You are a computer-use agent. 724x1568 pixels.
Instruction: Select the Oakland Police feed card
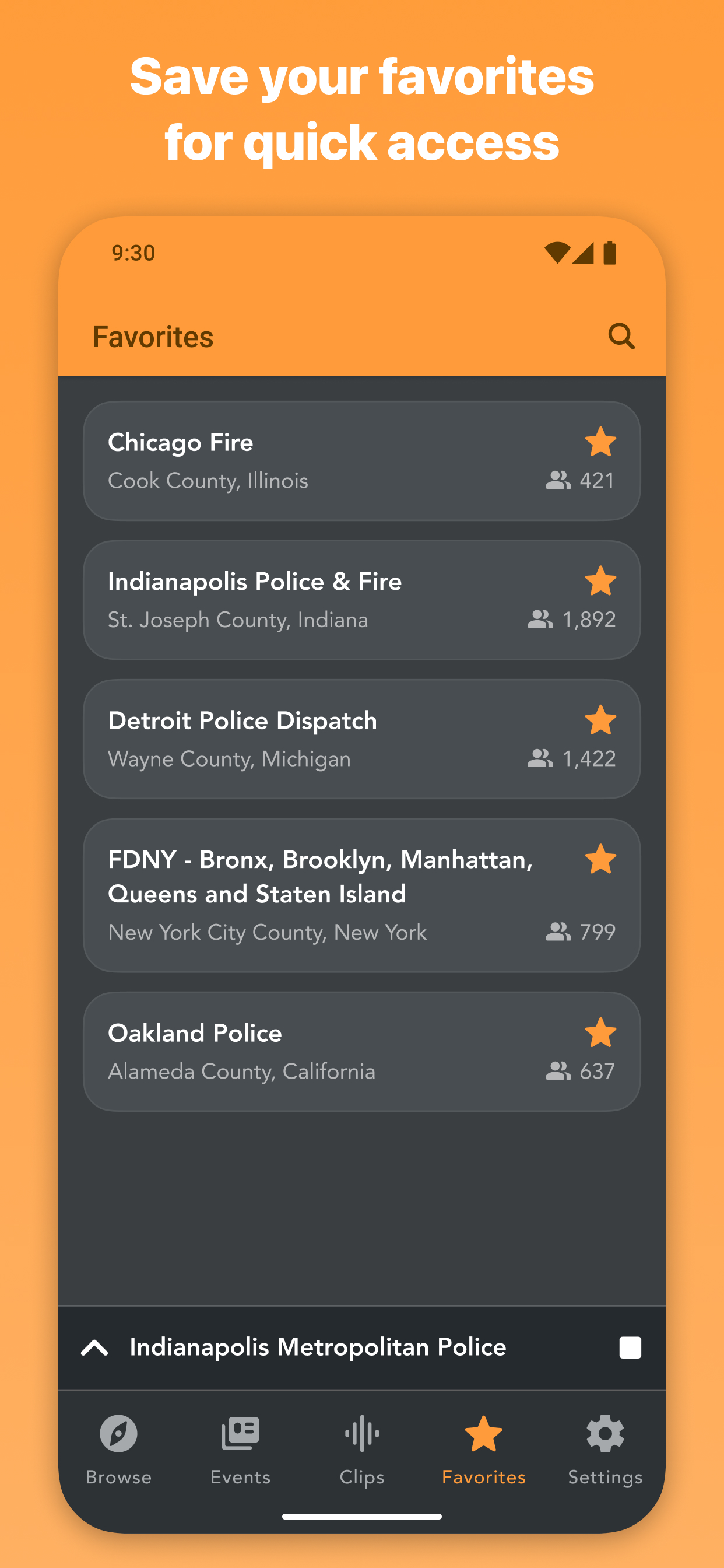tap(304, 1051)
